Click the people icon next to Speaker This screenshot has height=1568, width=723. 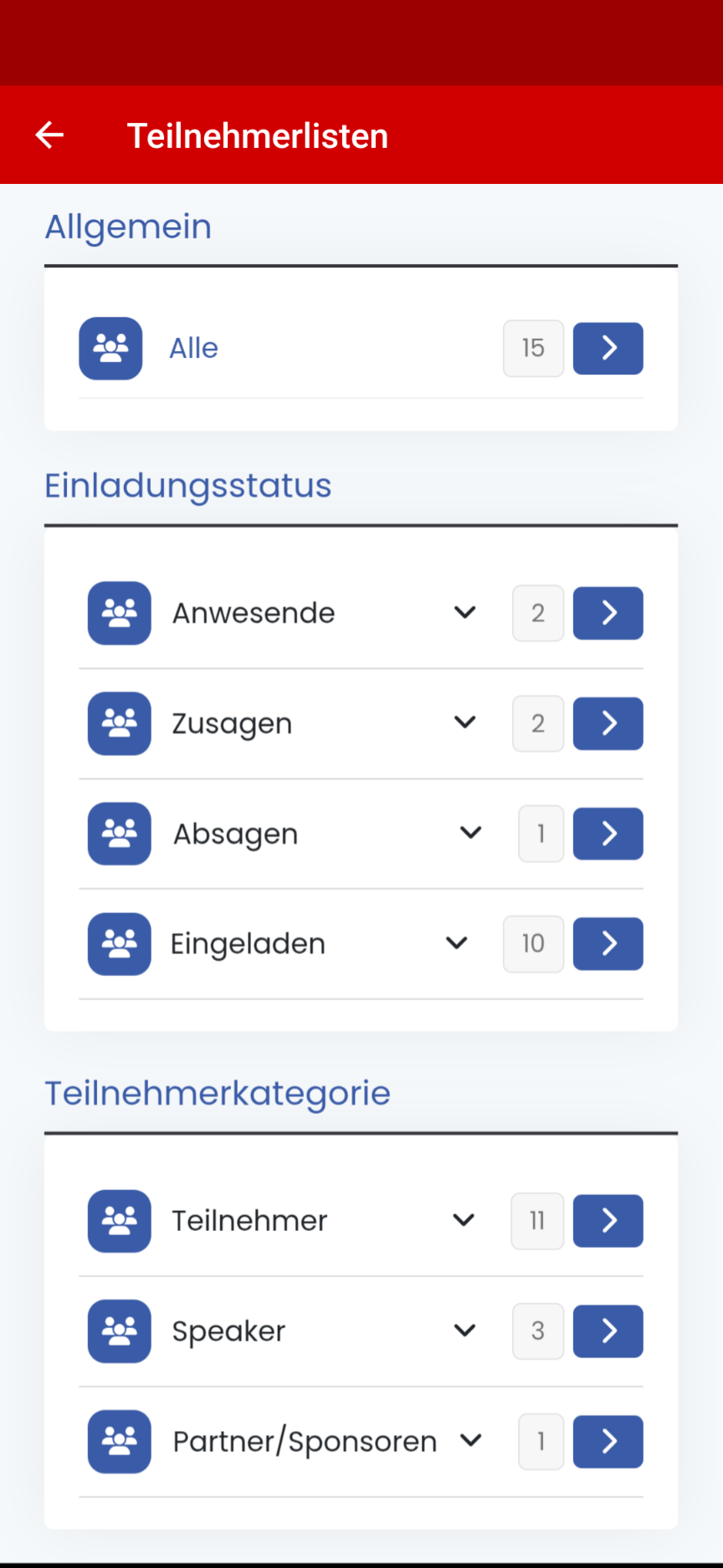pos(119,1331)
